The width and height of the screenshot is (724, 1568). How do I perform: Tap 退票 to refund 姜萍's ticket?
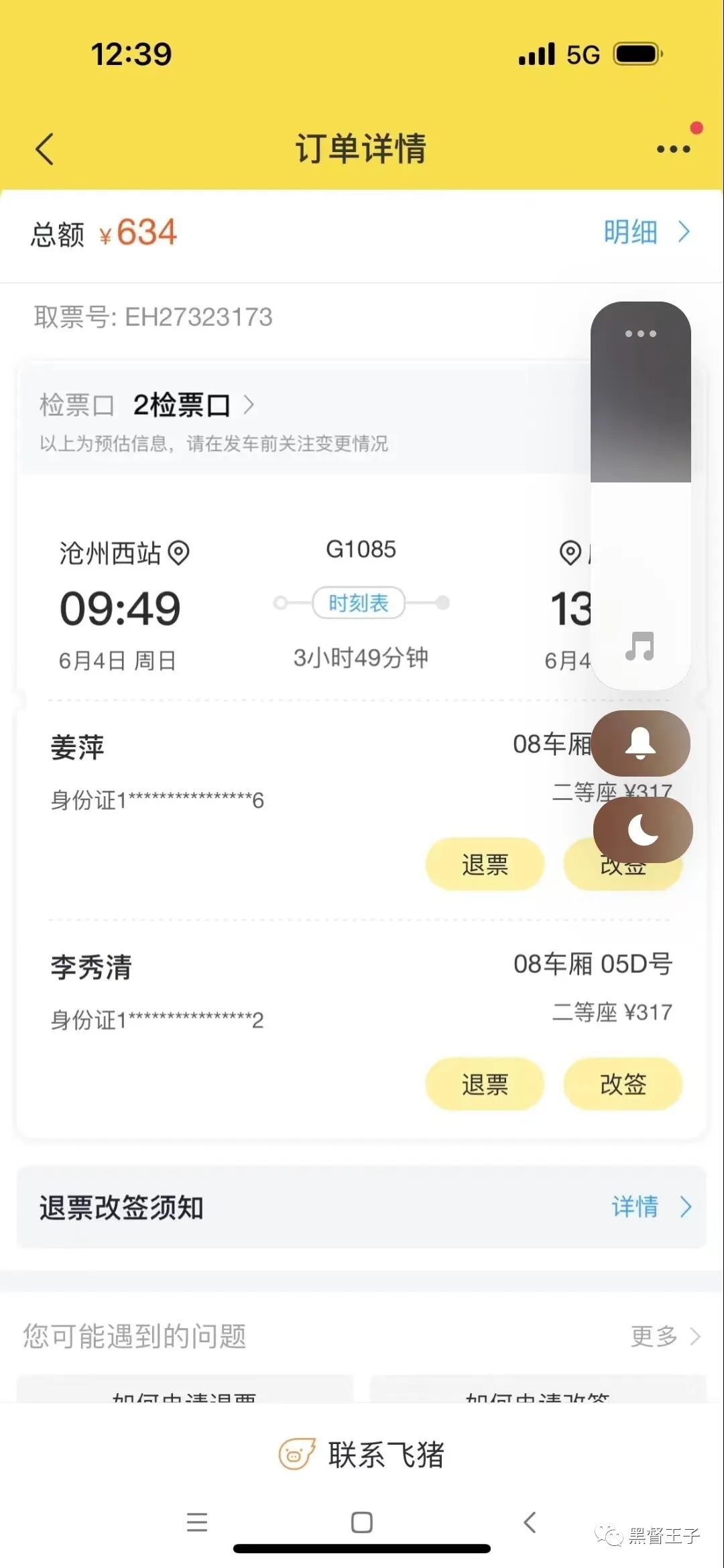point(485,864)
